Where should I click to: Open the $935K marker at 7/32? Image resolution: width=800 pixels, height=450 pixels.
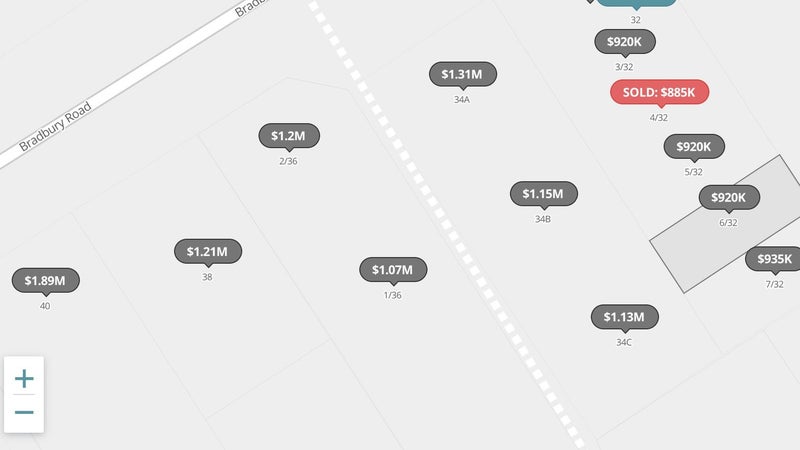point(773,259)
